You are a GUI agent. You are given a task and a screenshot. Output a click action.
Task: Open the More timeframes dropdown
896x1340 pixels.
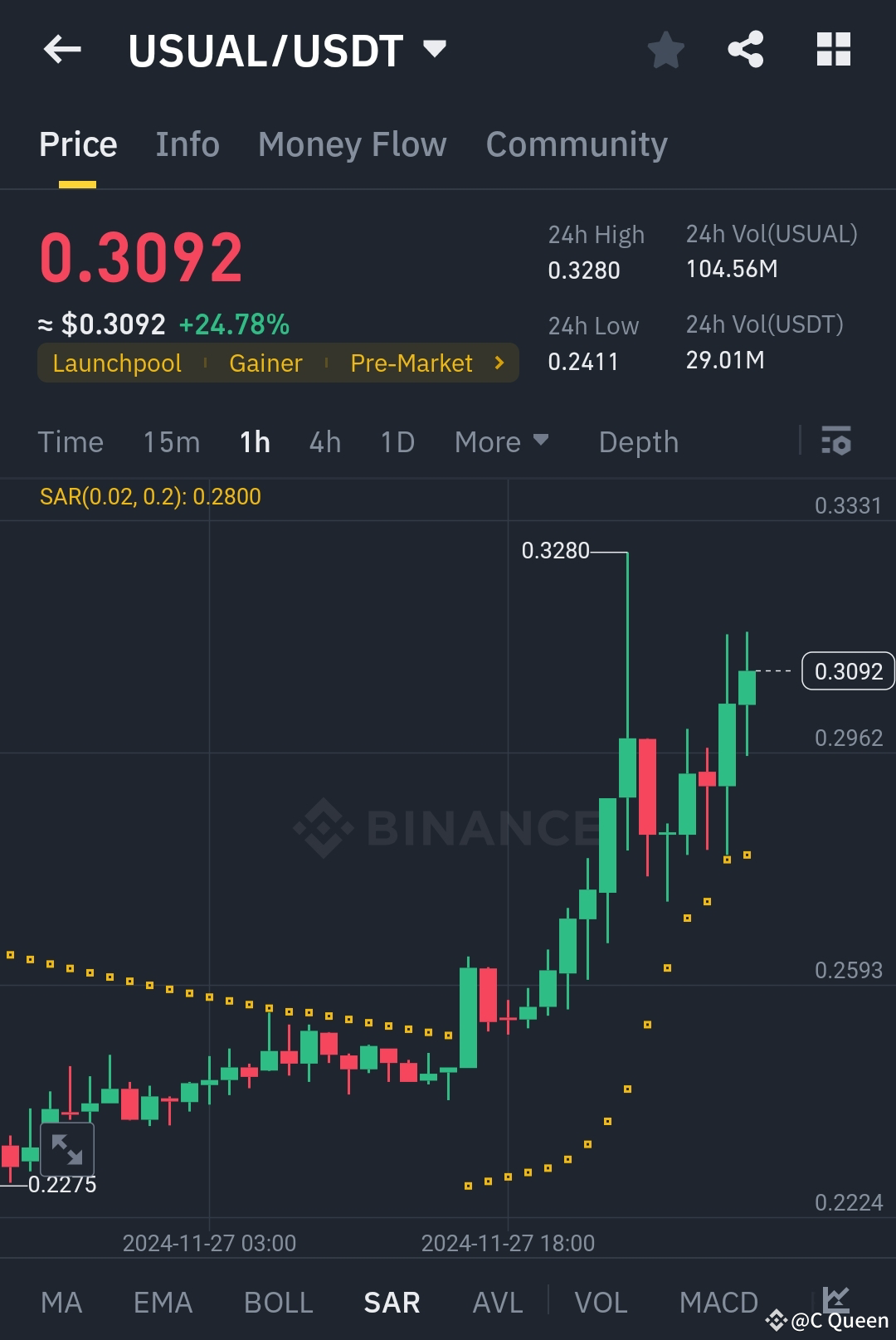pyautogui.click(x=501, y=441)
